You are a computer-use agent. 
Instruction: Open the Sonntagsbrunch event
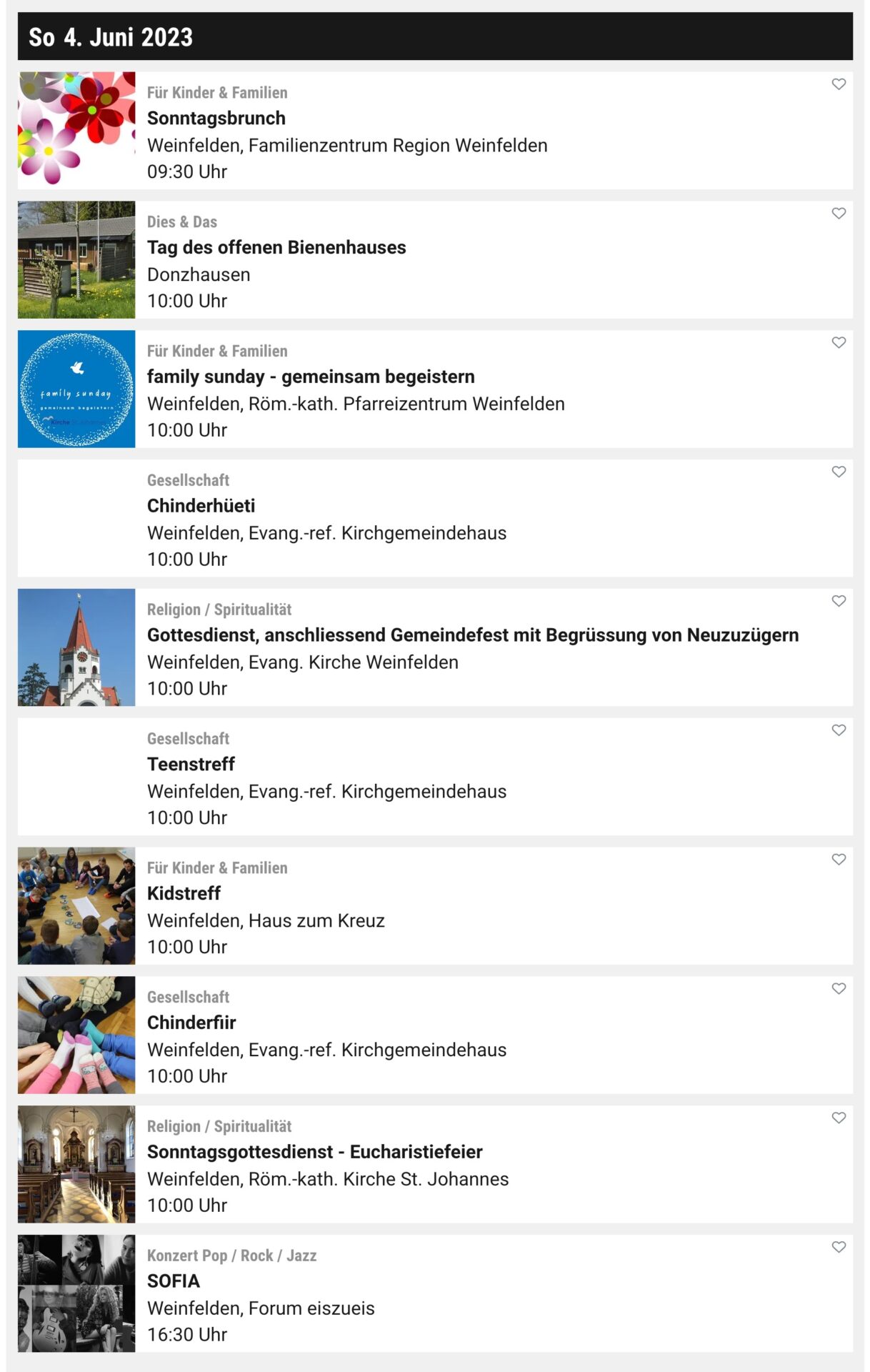click(x=216, y=119)
